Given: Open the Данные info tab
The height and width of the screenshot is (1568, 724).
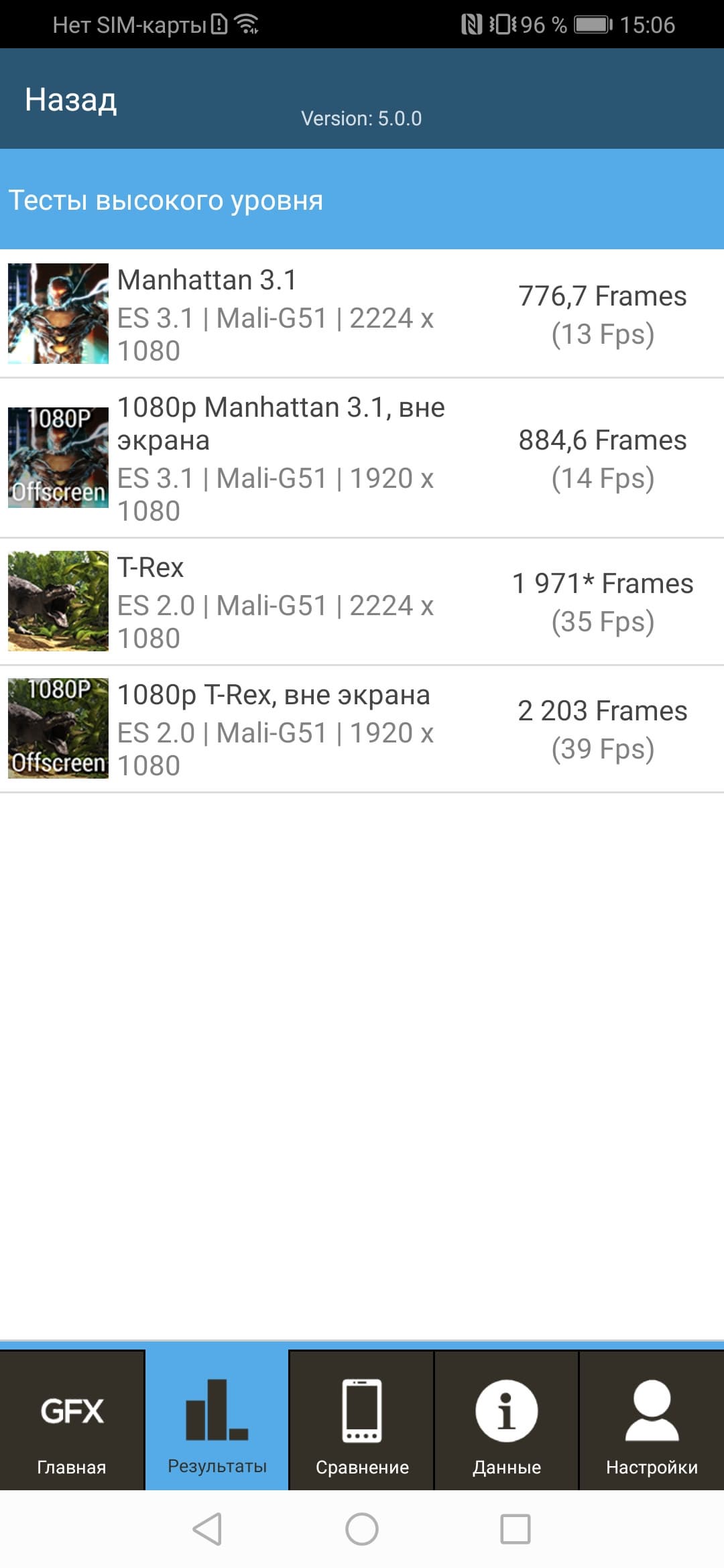Looking at the screenshot, I should [507, 1421].
